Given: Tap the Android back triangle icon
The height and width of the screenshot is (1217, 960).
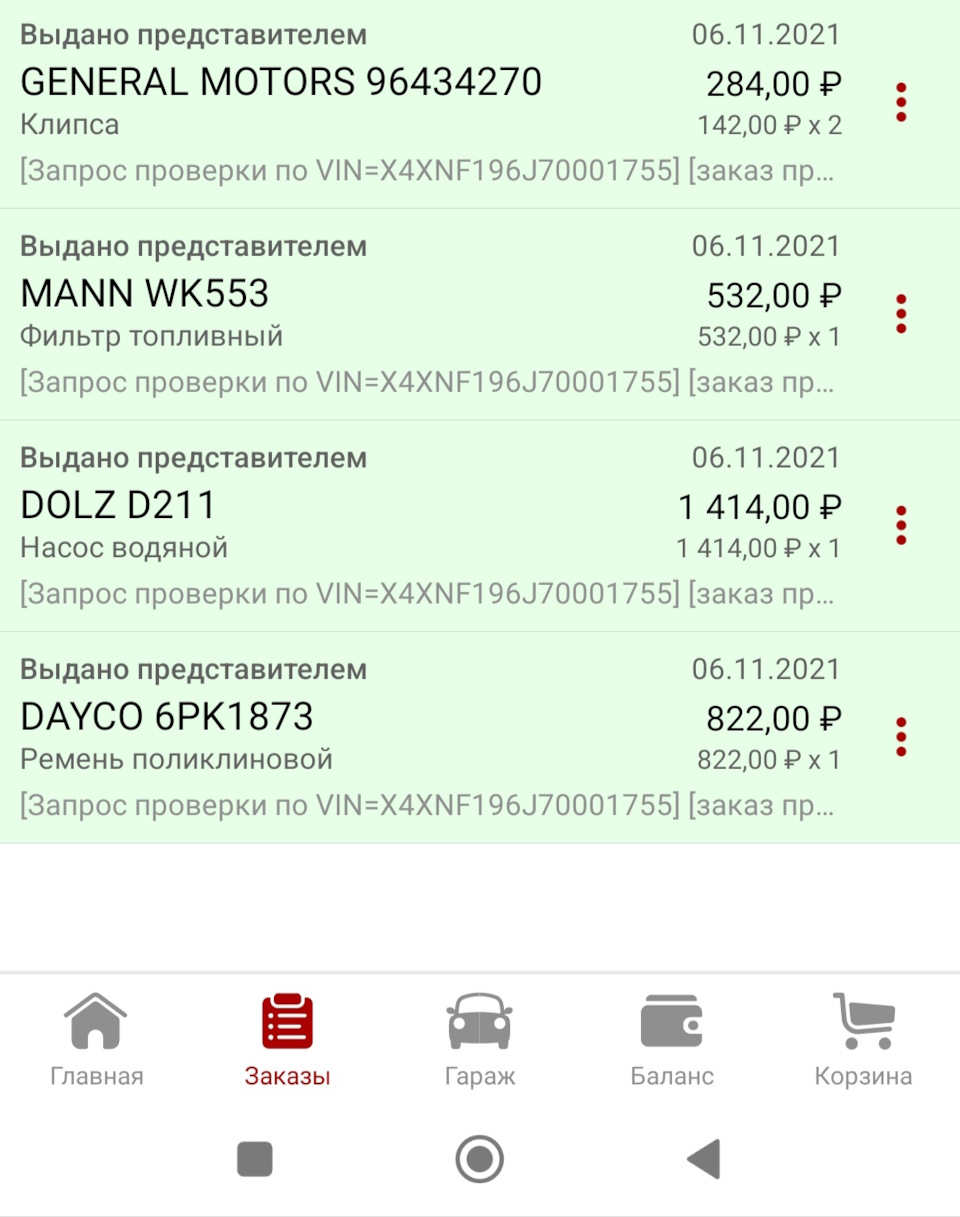Looking at the screenshot, I should [704, 1158].
